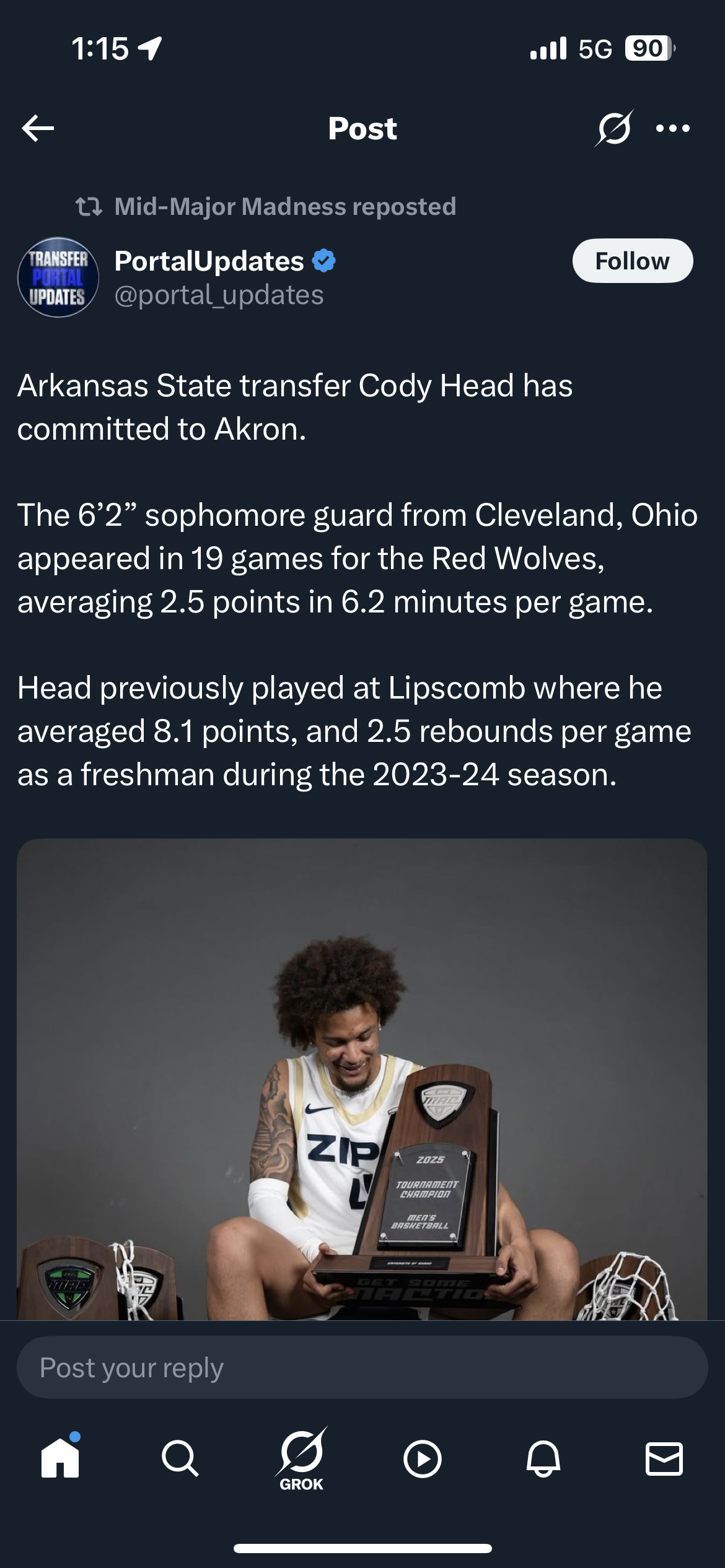The height and width of the screenshot is (1568, 725).
Task: Open the PortalUpdates profile picture
Action: [58, 277]
